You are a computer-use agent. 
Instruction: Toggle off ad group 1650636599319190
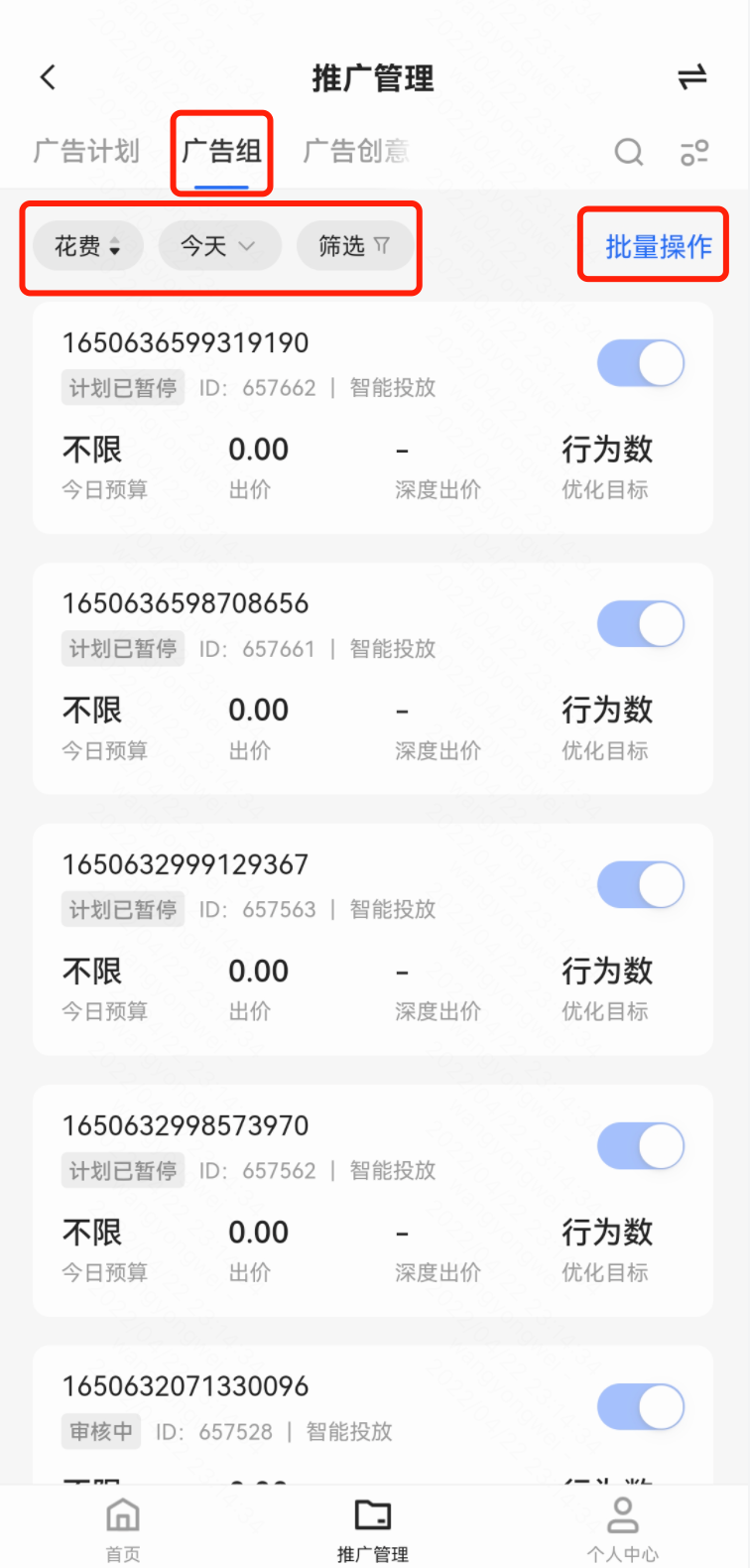641,363
